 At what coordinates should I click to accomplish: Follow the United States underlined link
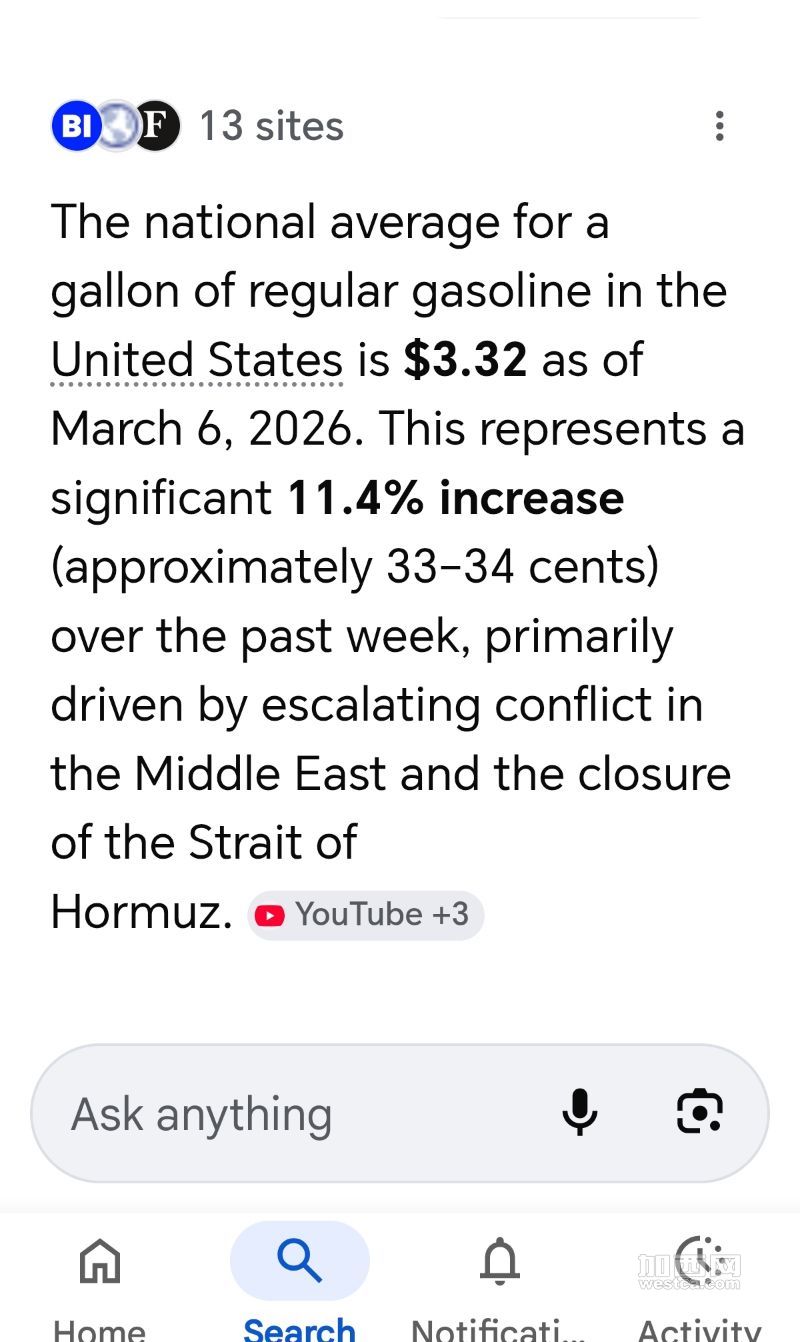point(197,360)
